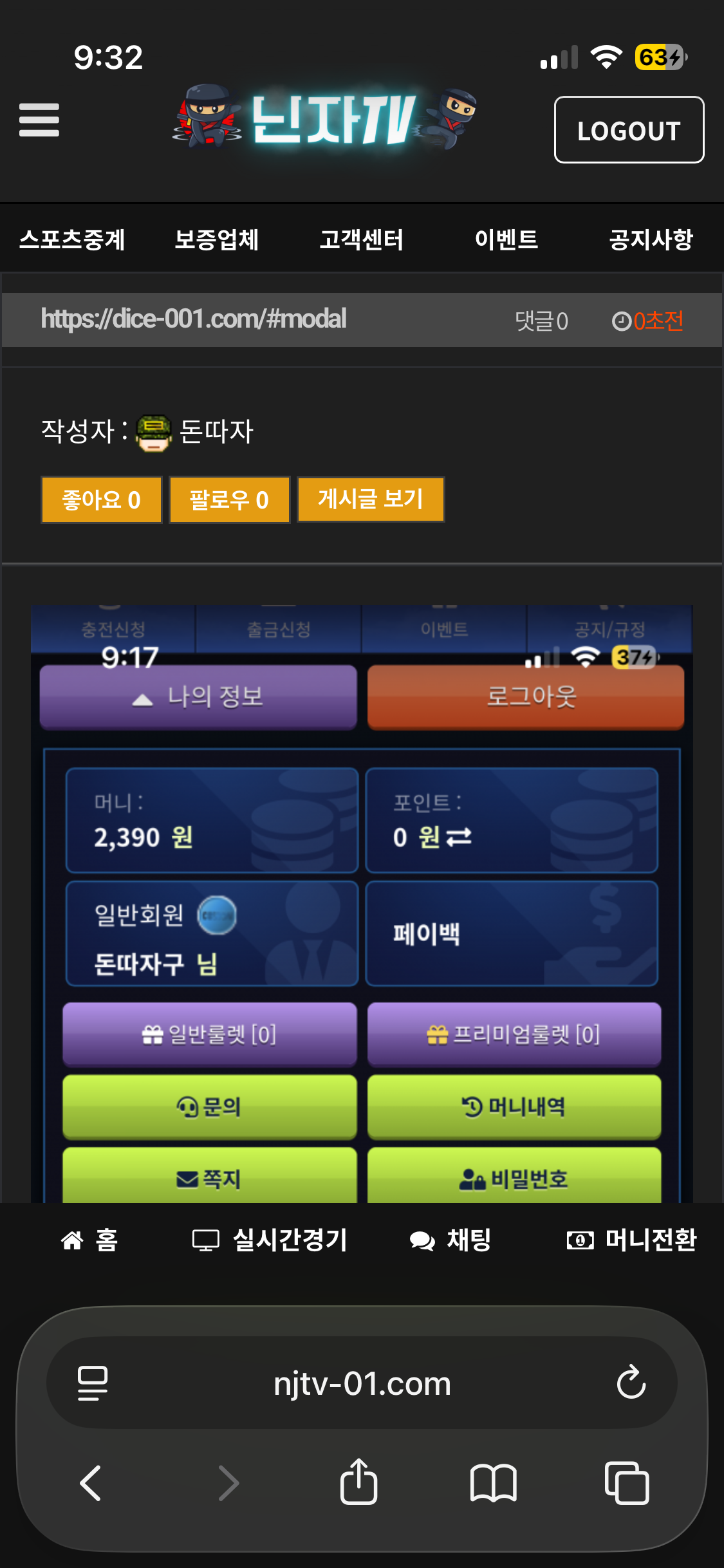Viewport: 724px width, 1568px height.
Task: Reload the page in Safari
Action: click(631, 1383)
